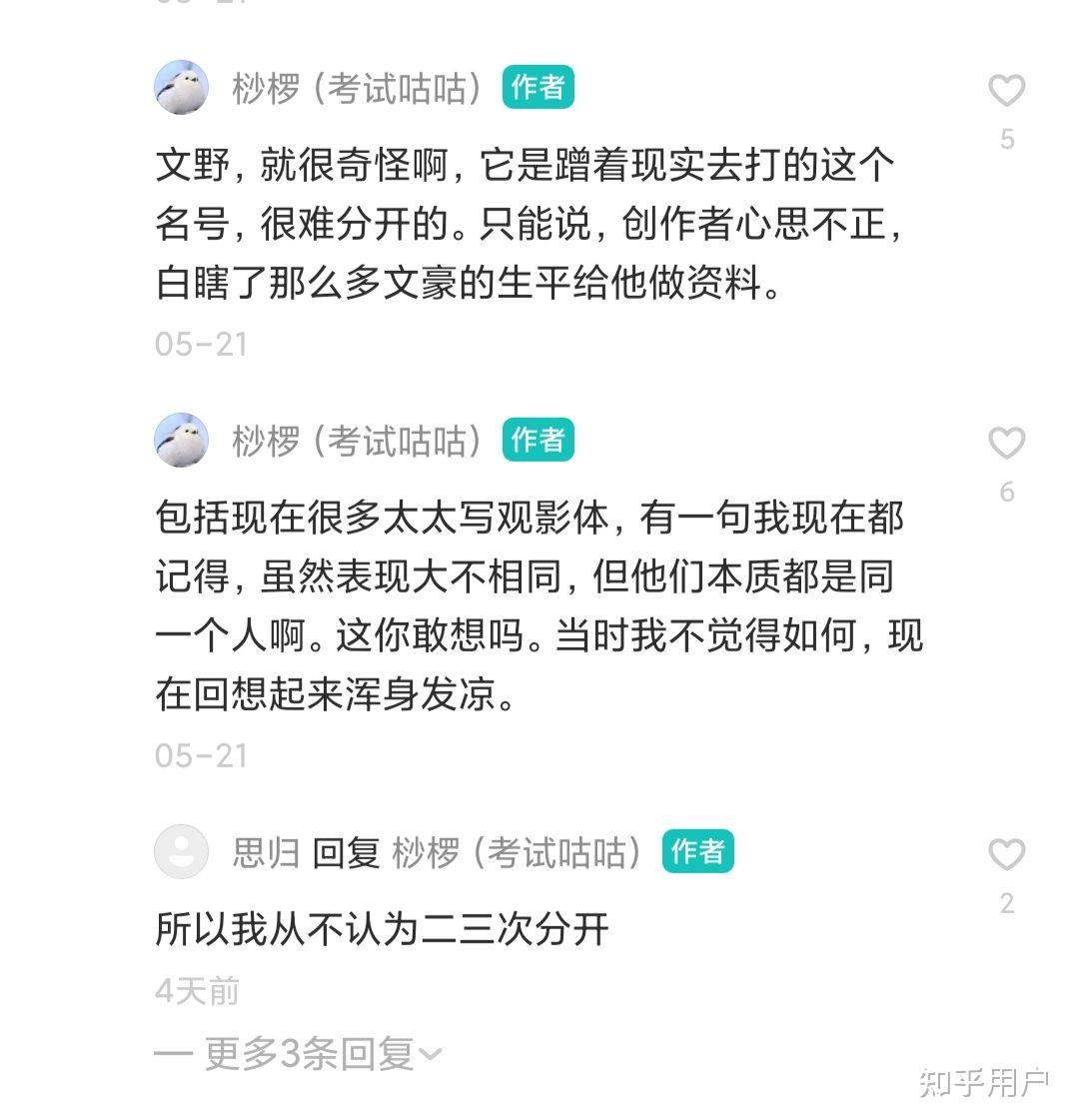Open author name above the 文野 comment
The width and height of the screenshot is (1079, 1120).
357,89
